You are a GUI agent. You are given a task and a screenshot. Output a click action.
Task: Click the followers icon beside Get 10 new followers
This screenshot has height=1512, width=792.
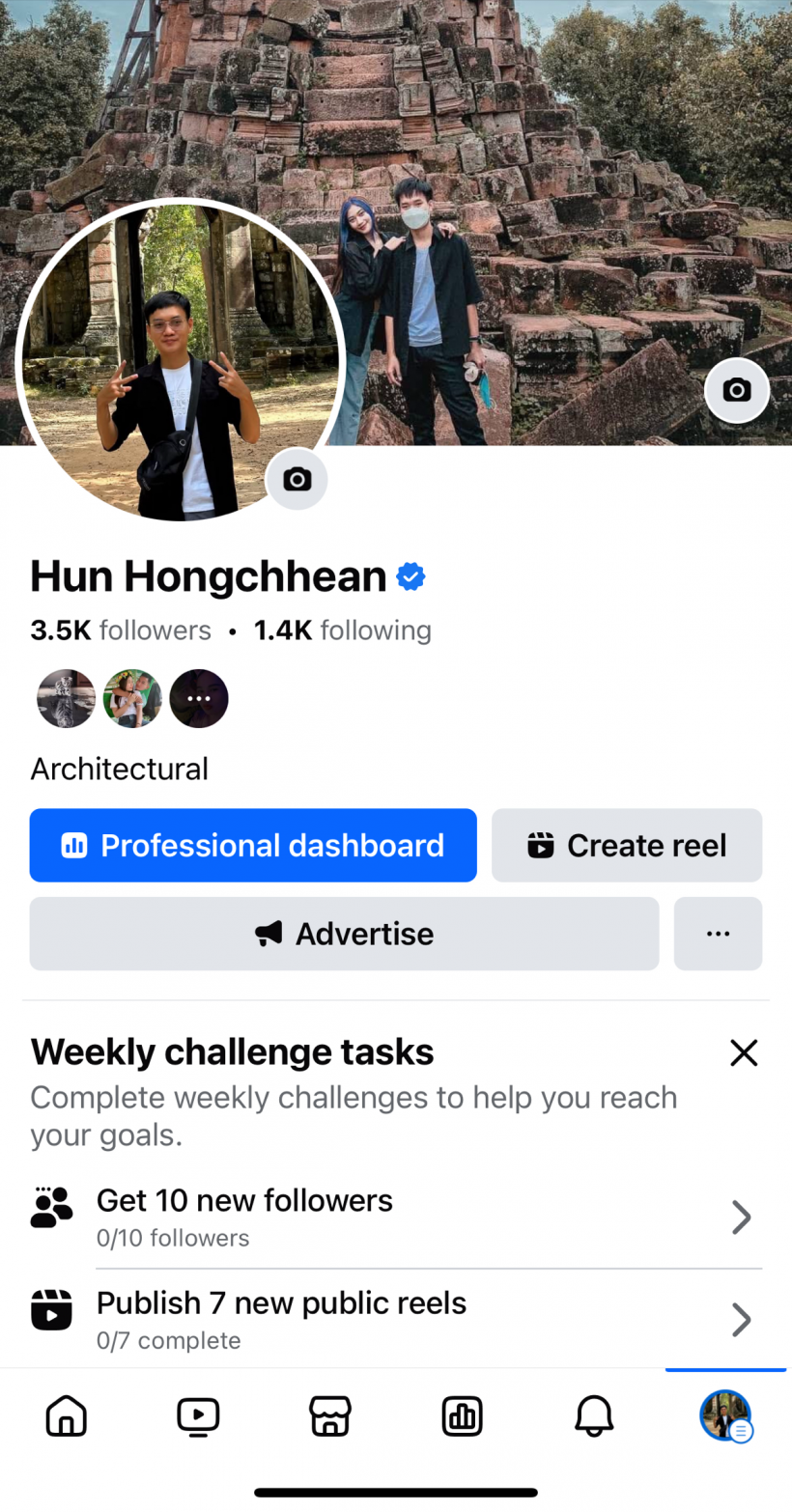51,1206
